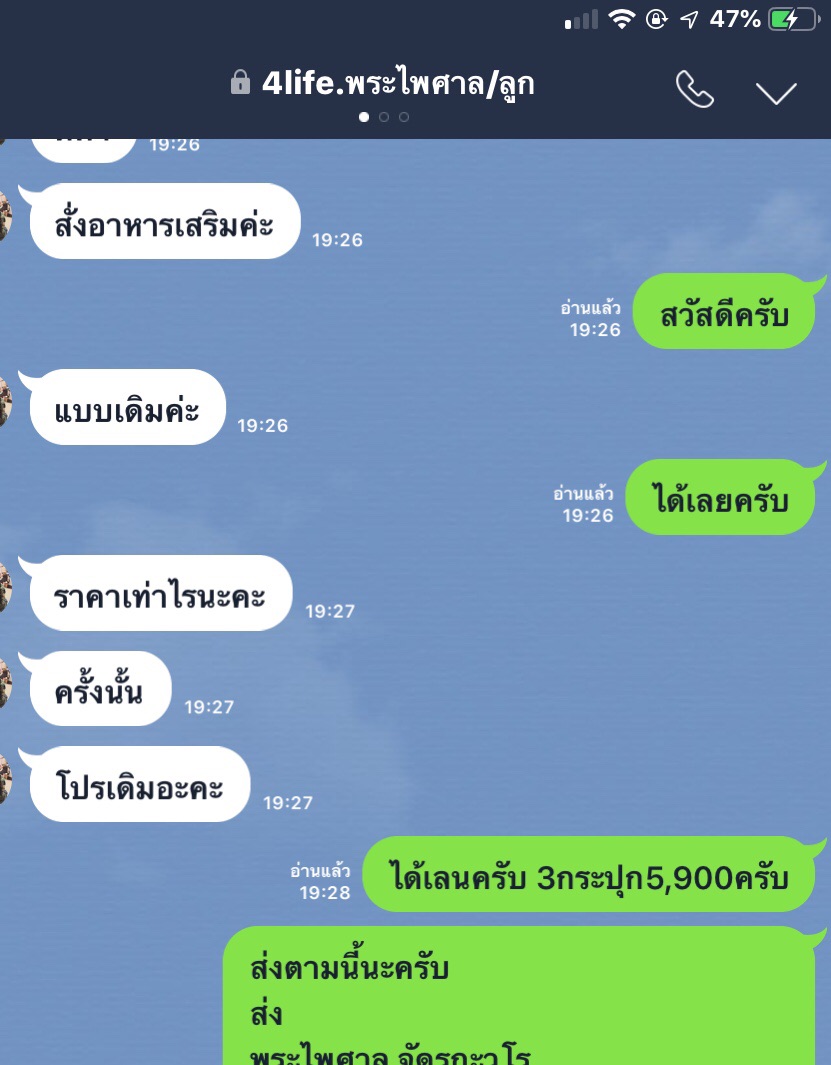Viewport: 831px width, 1065px height.
Task: Expand the chat menu chevron
Action: [x=776, y=92]
